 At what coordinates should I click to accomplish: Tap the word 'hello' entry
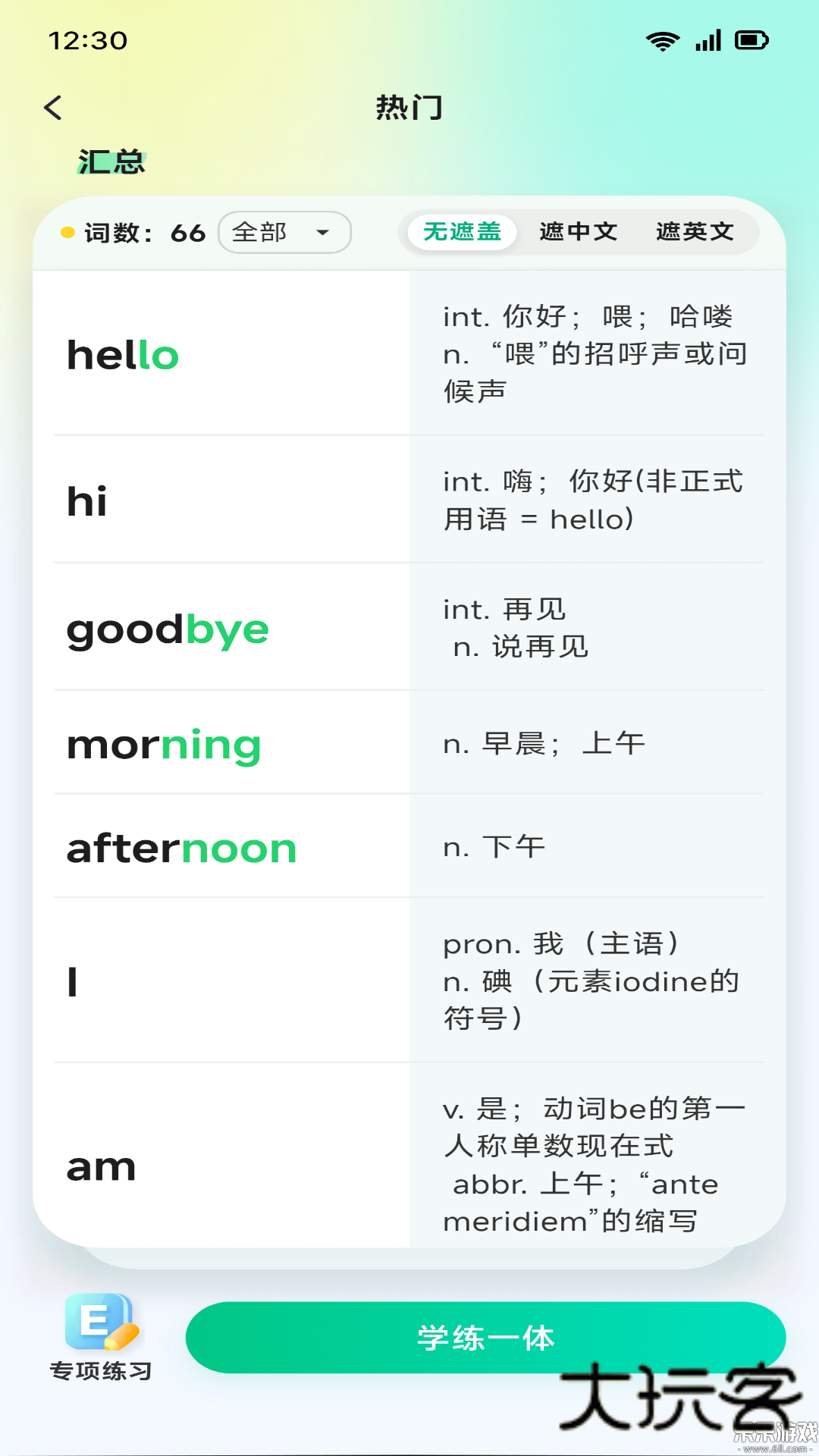[122, 354]
